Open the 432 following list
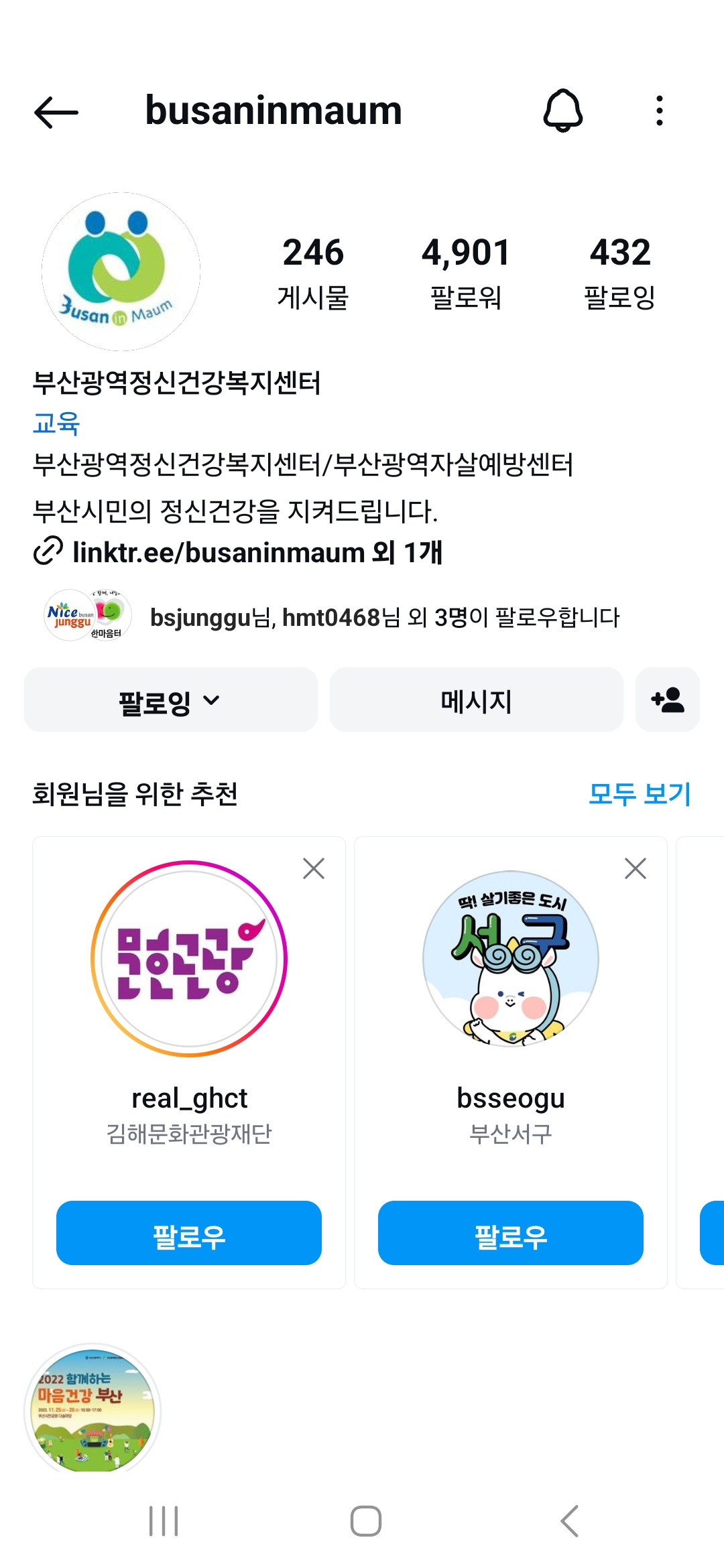724x1568 pixels. 620,272
